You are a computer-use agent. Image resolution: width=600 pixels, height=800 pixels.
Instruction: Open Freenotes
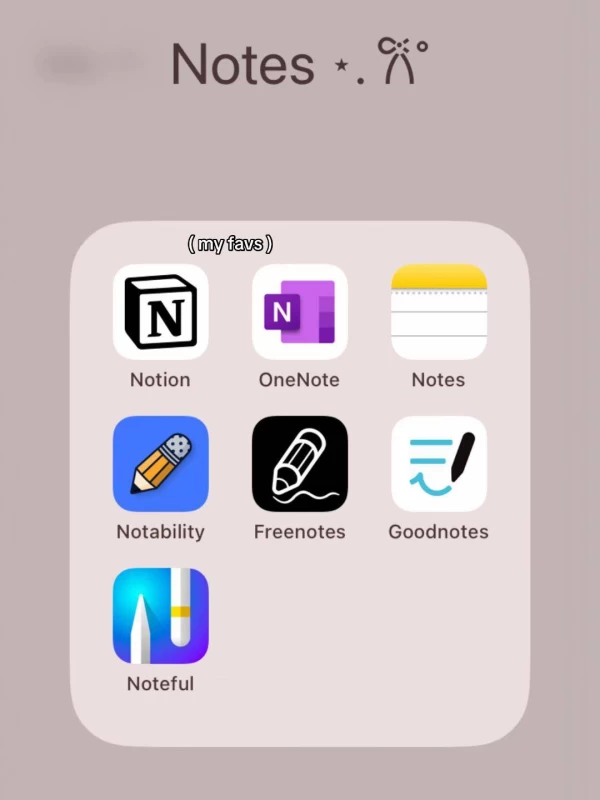click(x=299, y=464)
